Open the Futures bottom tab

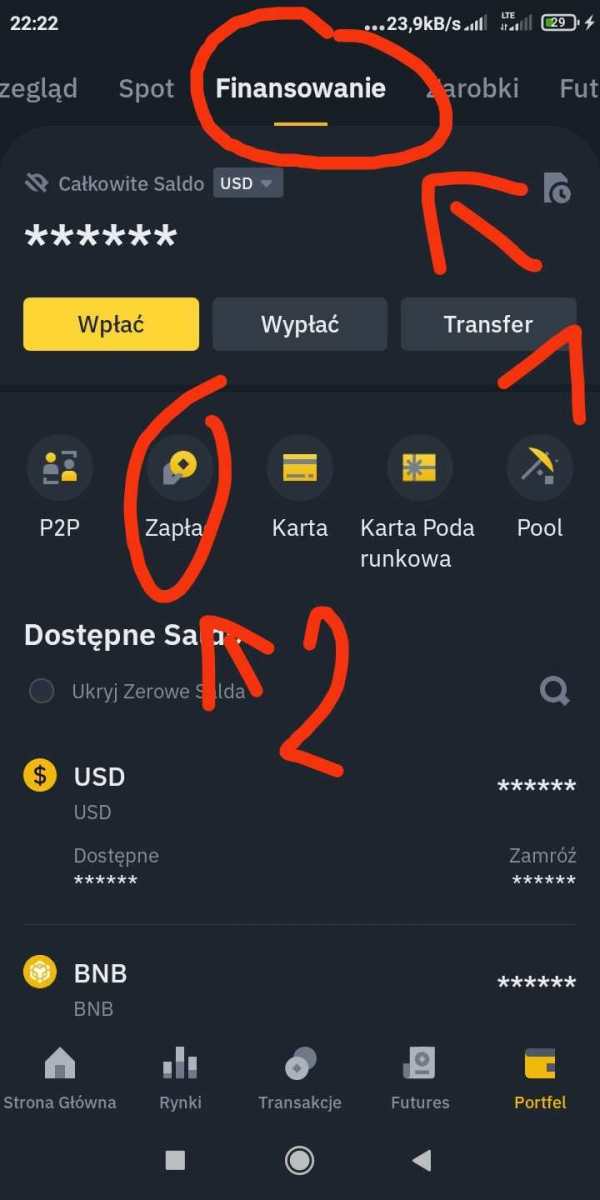(x=420, y=1080)
